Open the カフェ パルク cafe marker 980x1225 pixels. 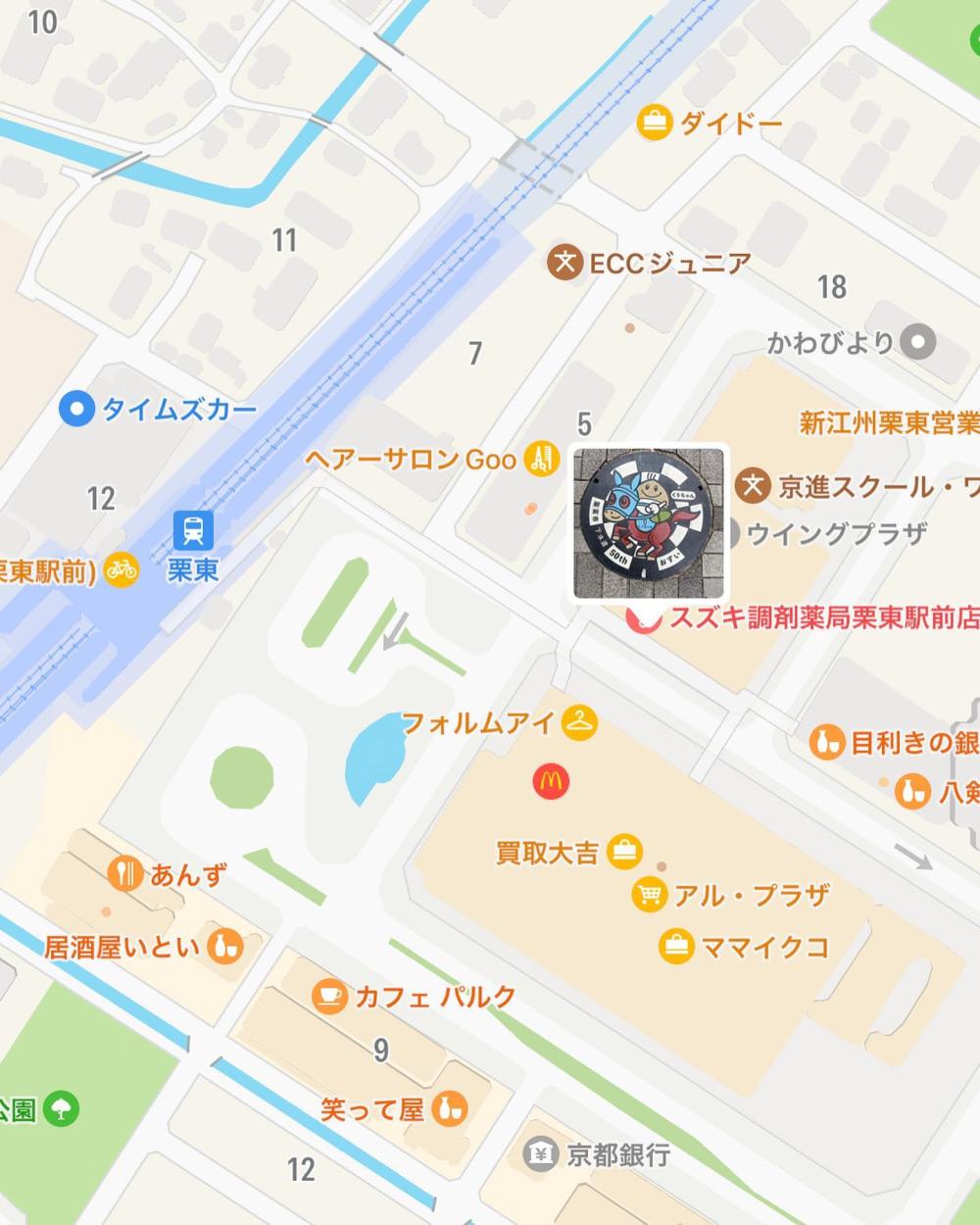click(x=329, y=996)
